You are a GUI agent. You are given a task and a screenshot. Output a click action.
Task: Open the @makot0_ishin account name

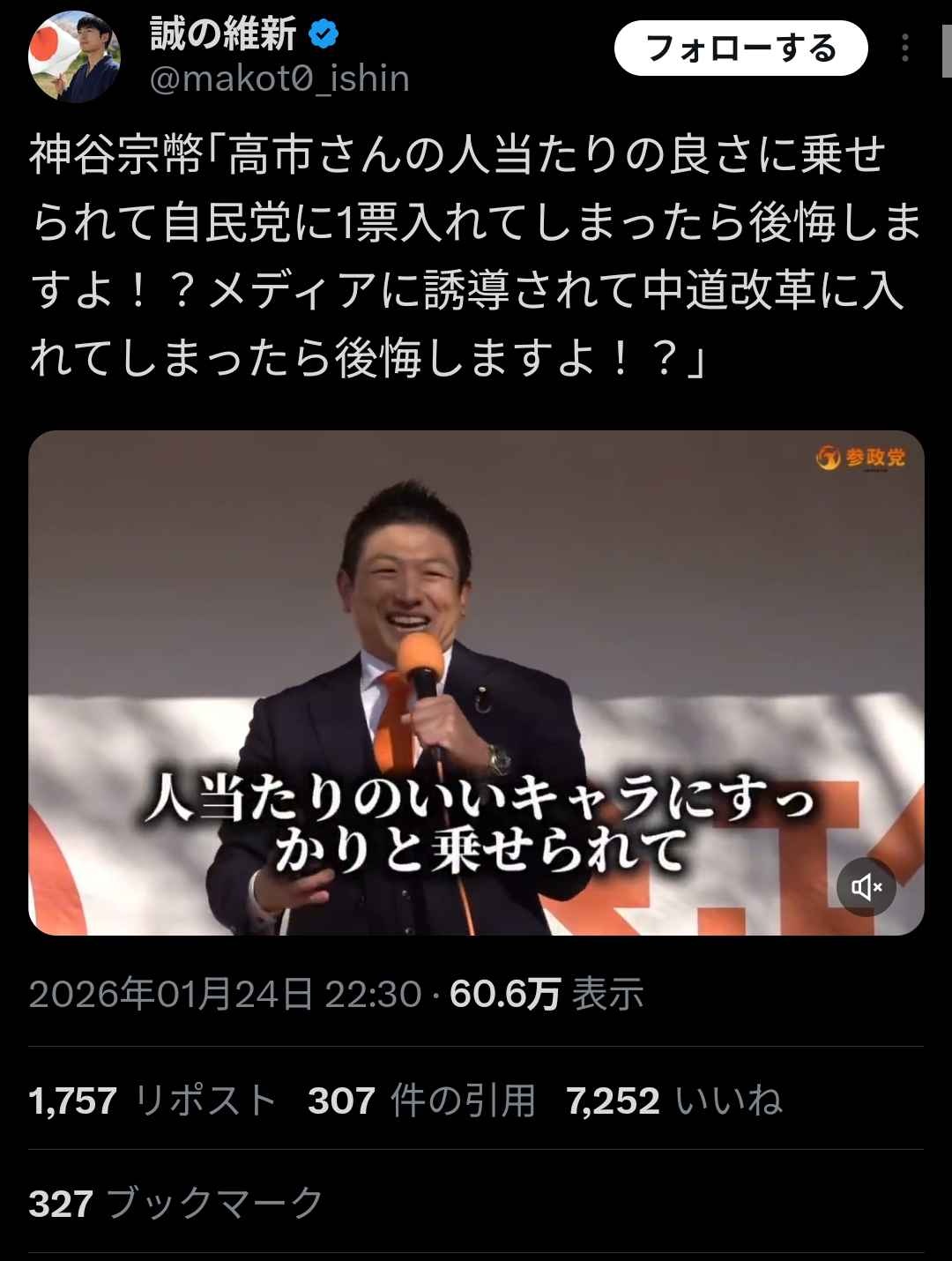click(x=279, y=79)
